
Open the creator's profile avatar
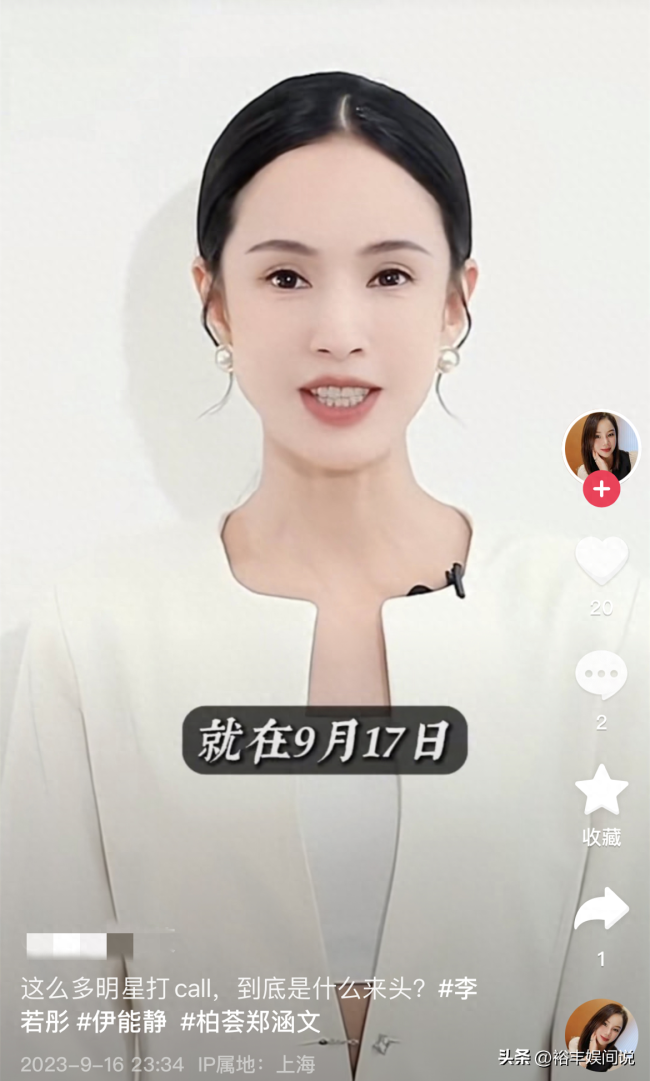[601, 446]
